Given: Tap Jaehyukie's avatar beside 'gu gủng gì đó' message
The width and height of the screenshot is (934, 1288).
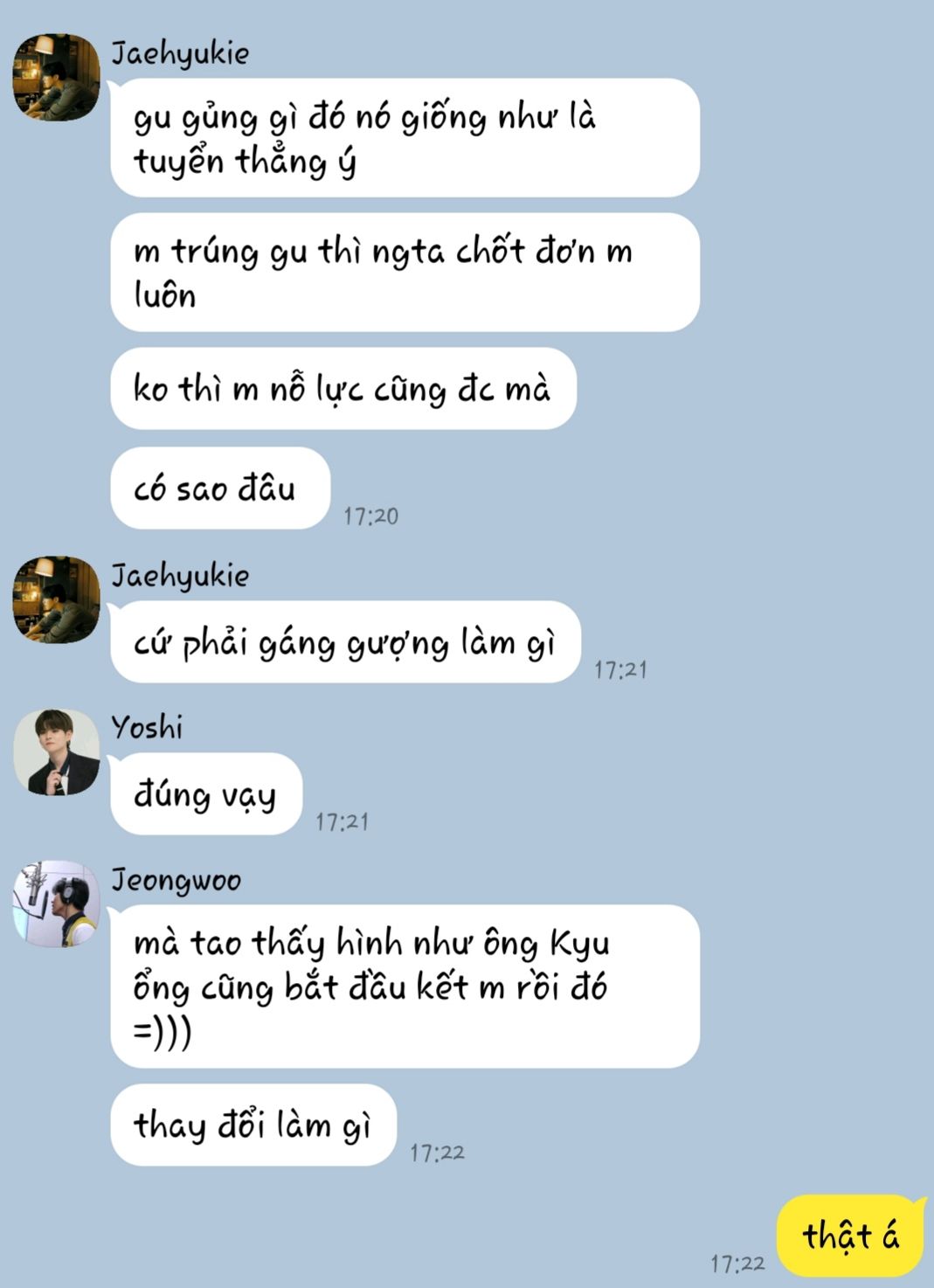Looking at the screenshot, I should click(56, 77).
